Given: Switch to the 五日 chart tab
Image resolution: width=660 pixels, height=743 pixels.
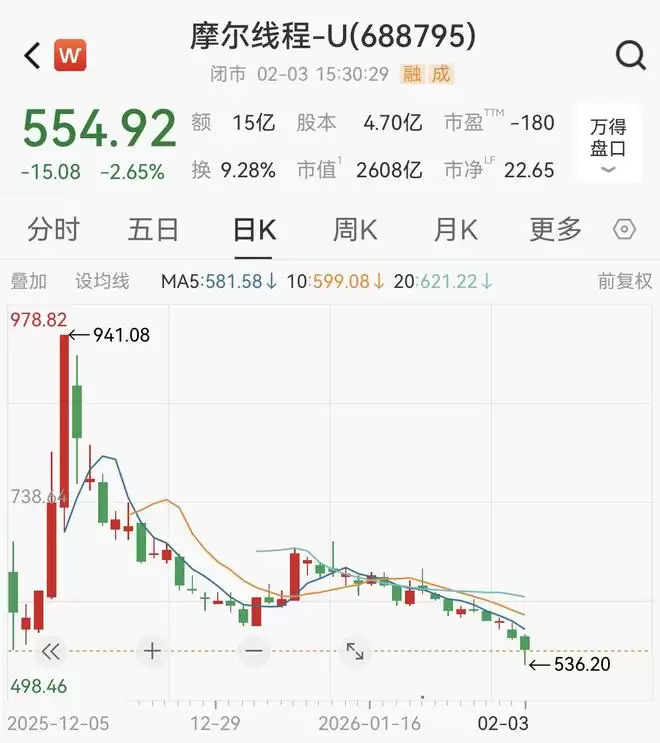Looking at the screenshot, I should click(x=153, y=230).
